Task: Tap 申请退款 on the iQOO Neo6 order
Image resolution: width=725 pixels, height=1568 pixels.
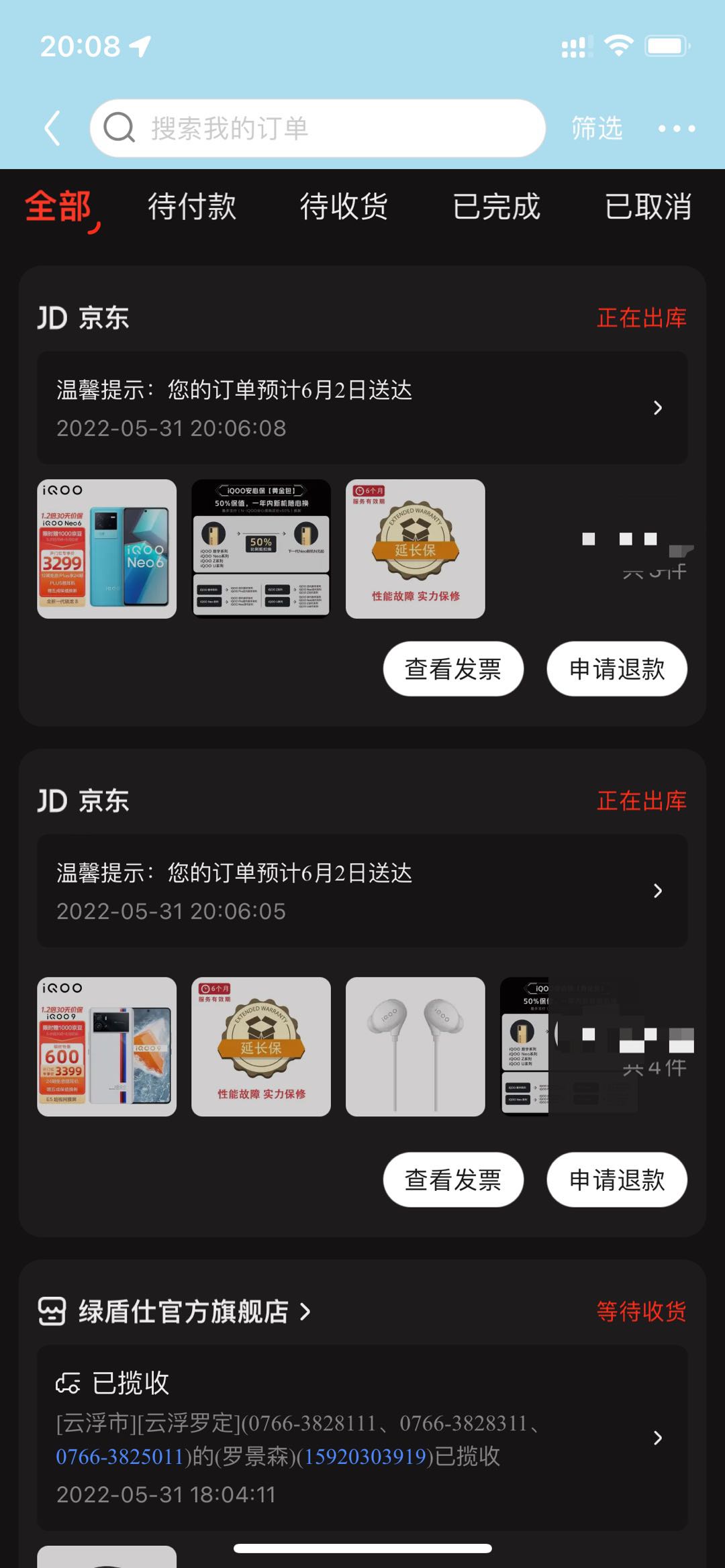Action: 617,669
